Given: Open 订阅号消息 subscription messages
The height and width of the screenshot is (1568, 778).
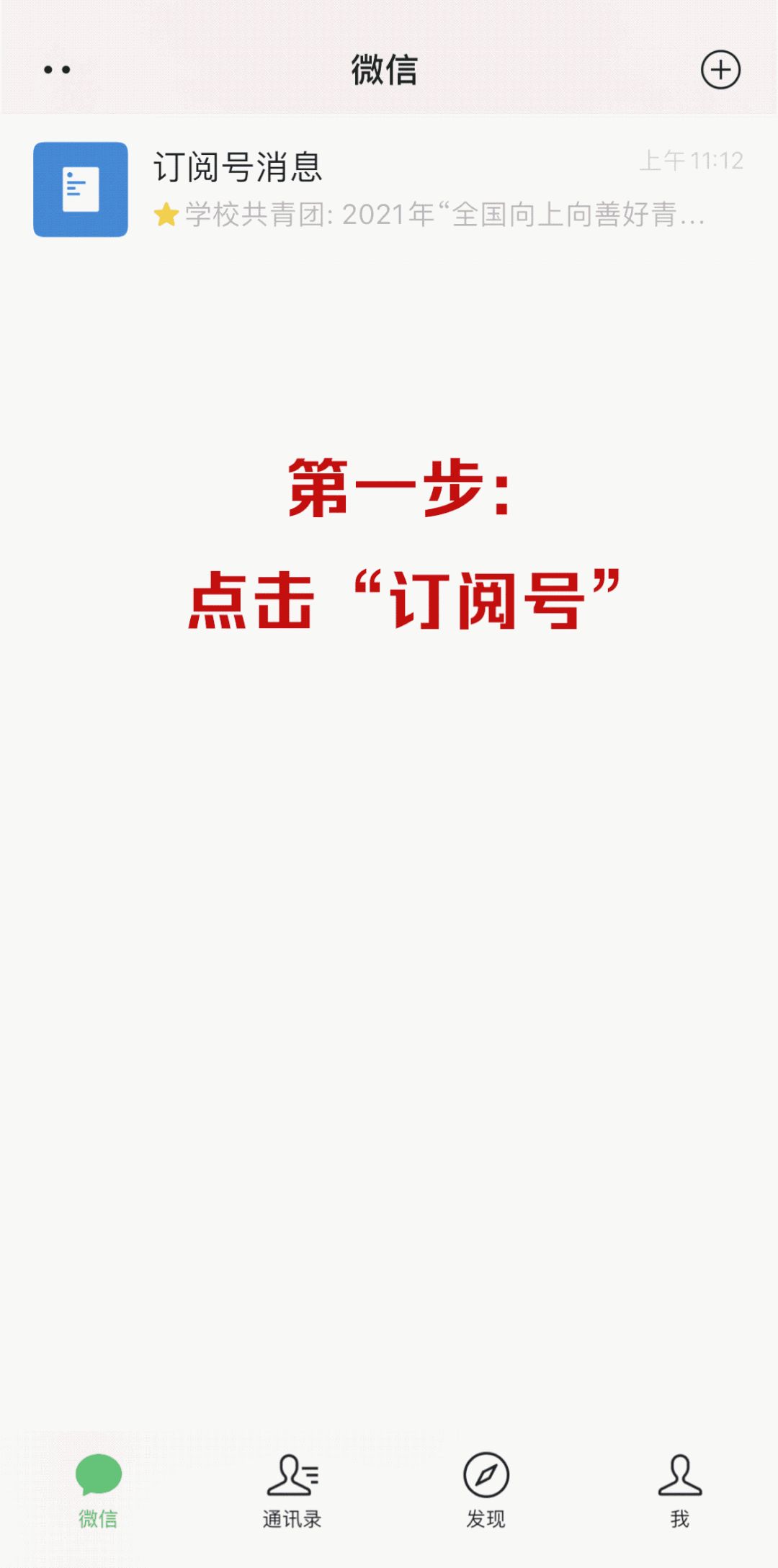Looking at the screenshot, I should coord(389,189).
